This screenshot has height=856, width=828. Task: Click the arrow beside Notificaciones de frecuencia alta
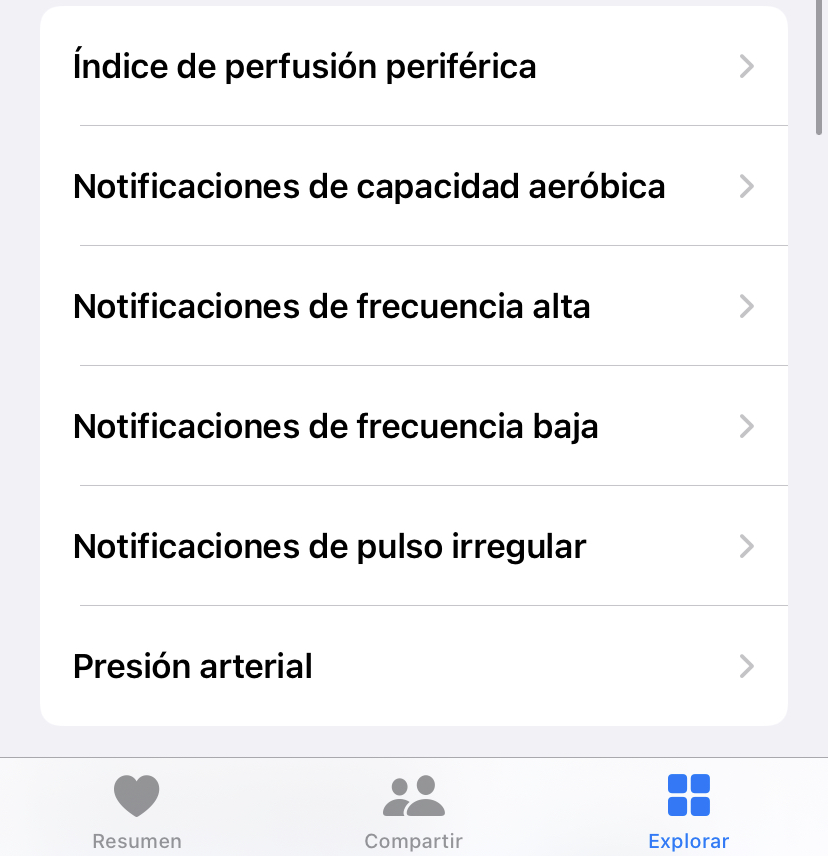click(x=746, y=306)
